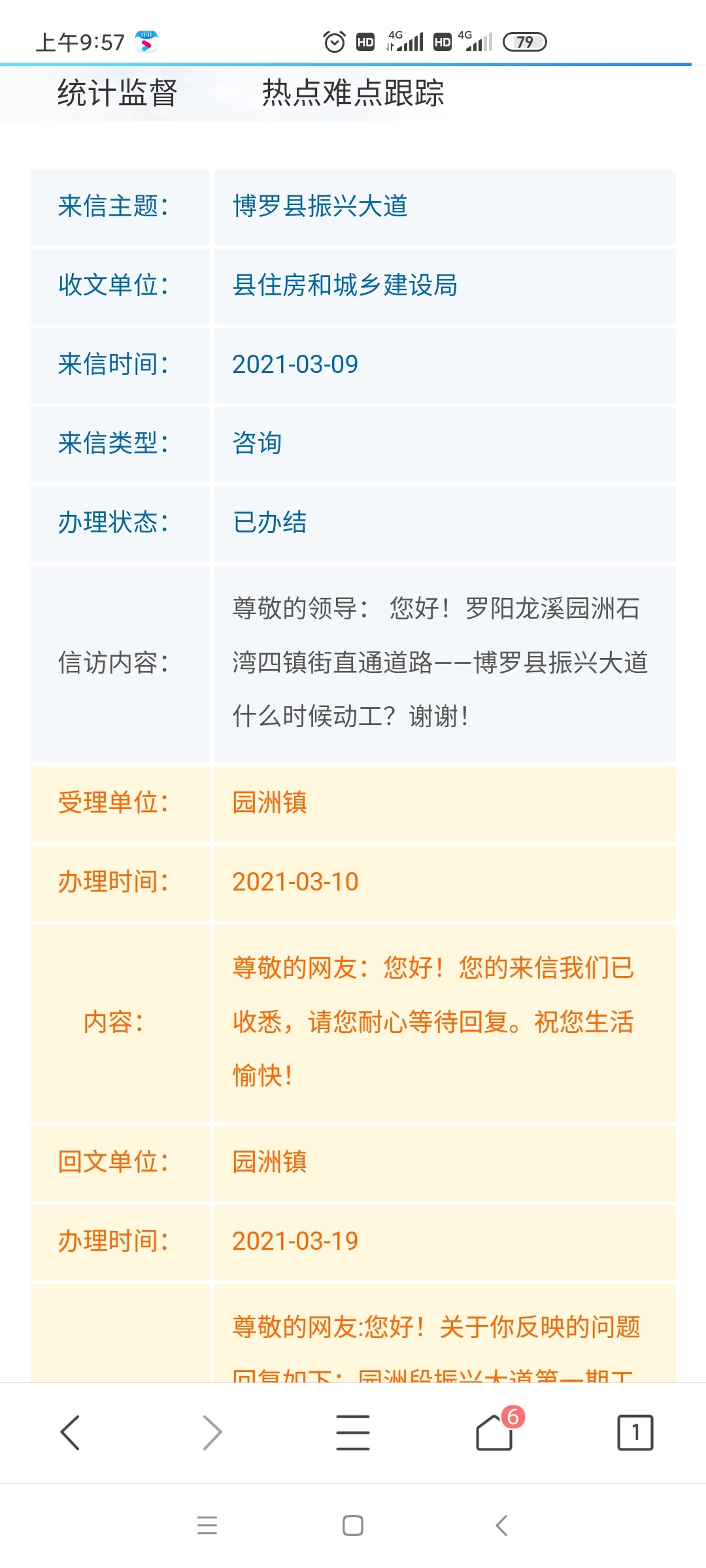Open the browser home page
Viewport: 706px width, 1568px height.
(x=494, y=1432)
